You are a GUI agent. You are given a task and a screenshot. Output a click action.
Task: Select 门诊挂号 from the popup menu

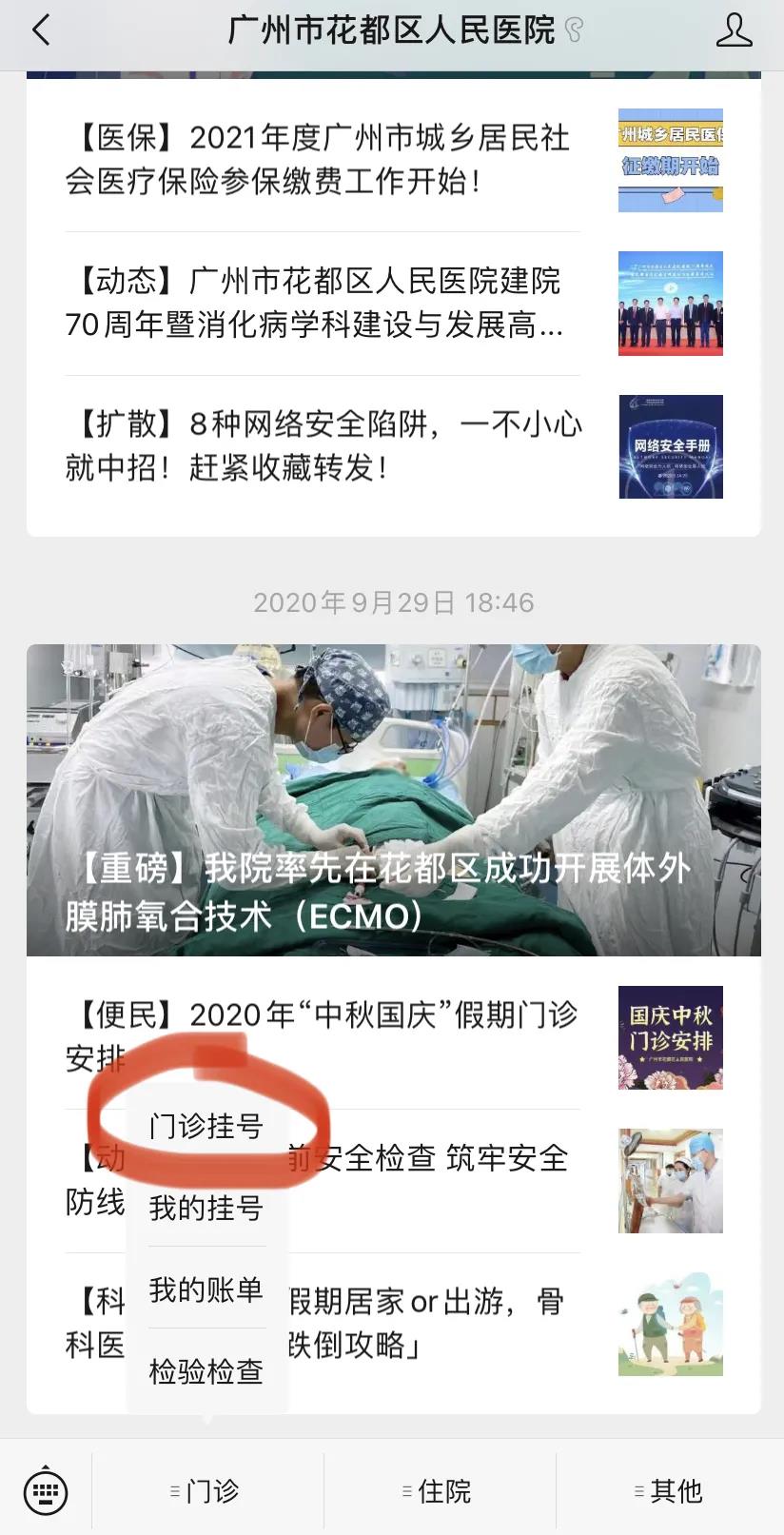pyautogui.click(x=206, y=1126)
